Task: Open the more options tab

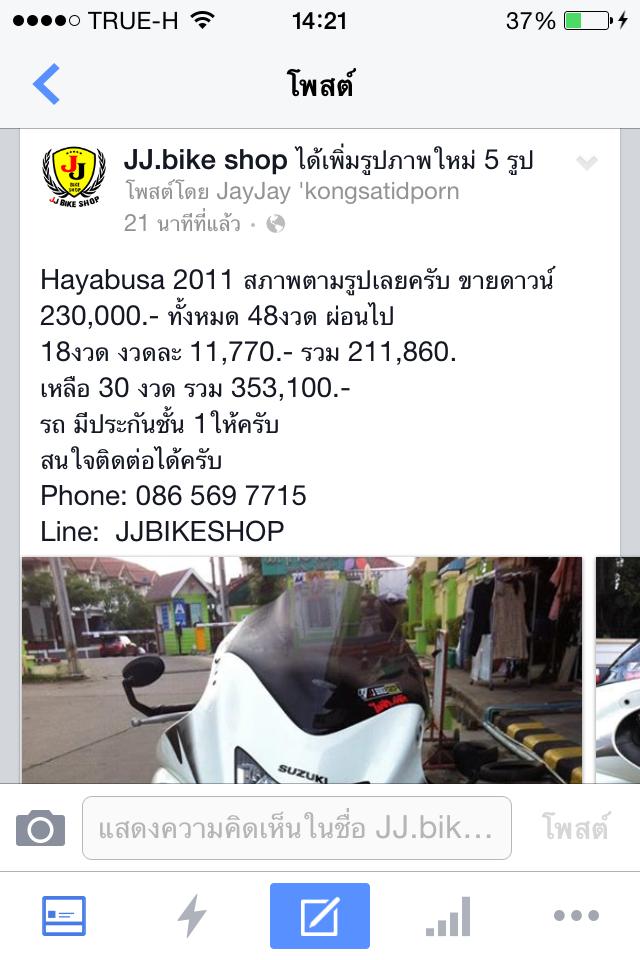Action: tap(576, 916)
